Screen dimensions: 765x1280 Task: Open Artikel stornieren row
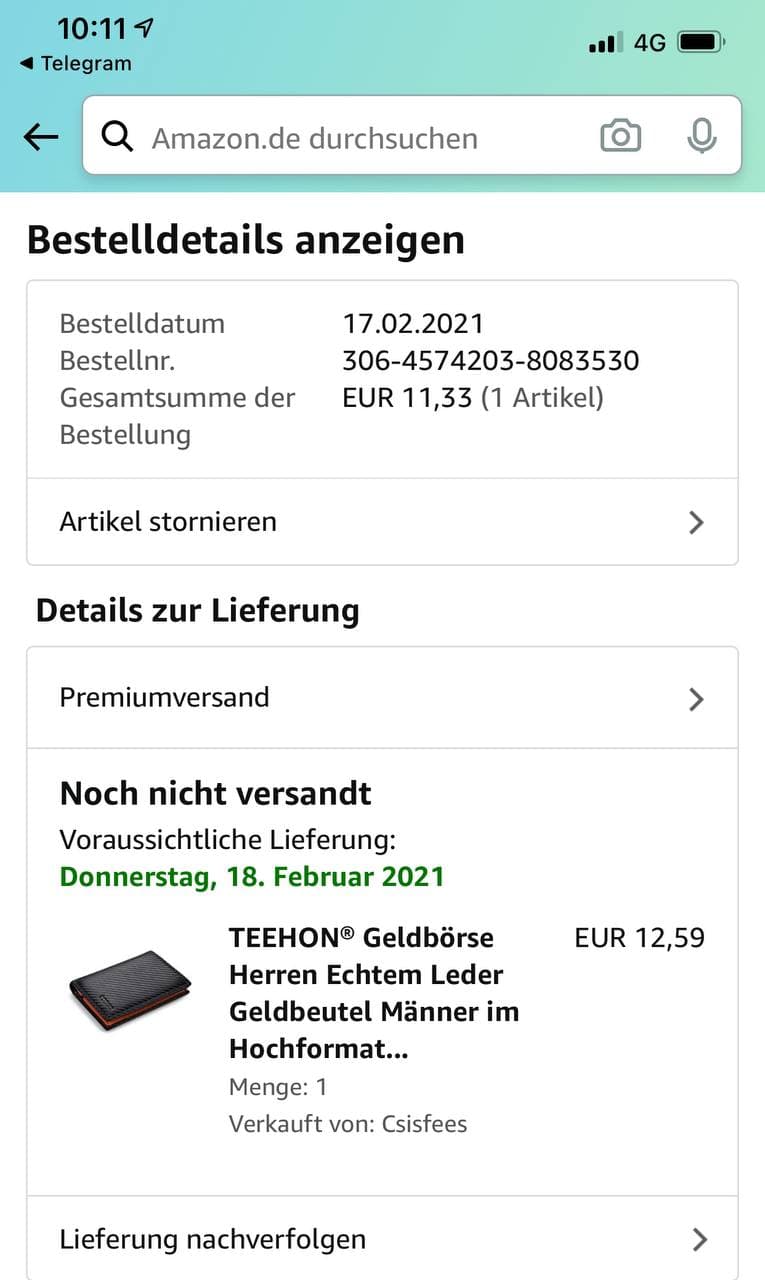(382, 522)
